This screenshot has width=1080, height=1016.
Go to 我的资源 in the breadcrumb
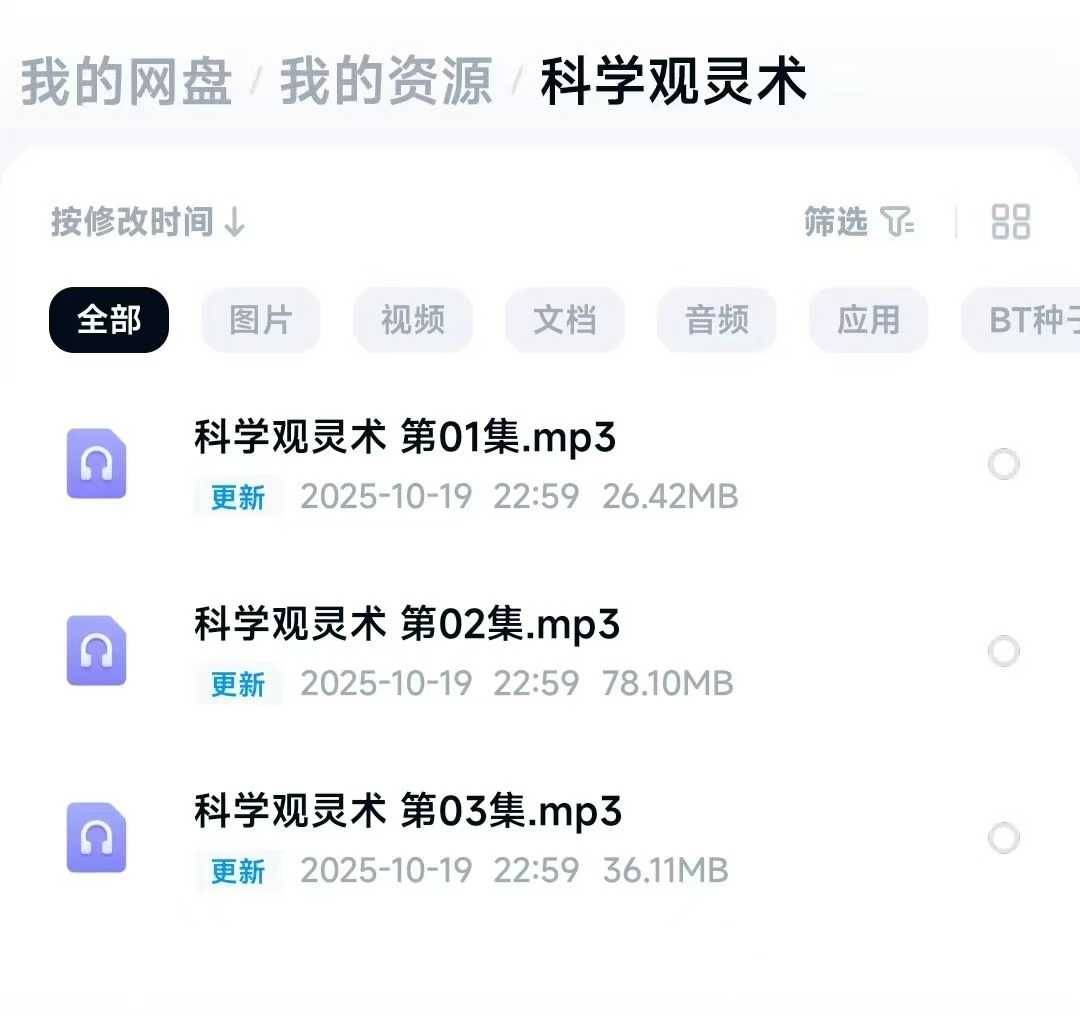(386, 82)
